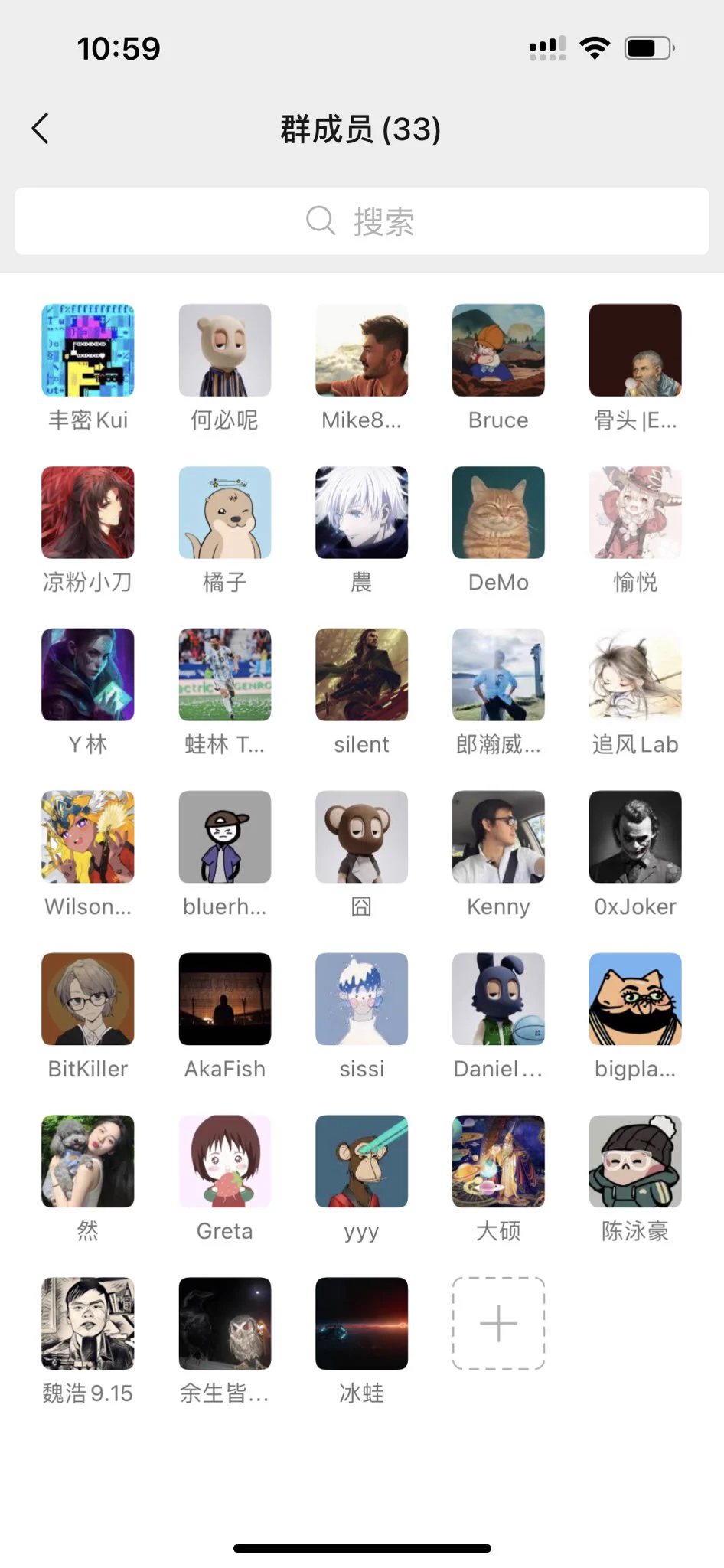View AkaFish's member page

click(225, 999)
